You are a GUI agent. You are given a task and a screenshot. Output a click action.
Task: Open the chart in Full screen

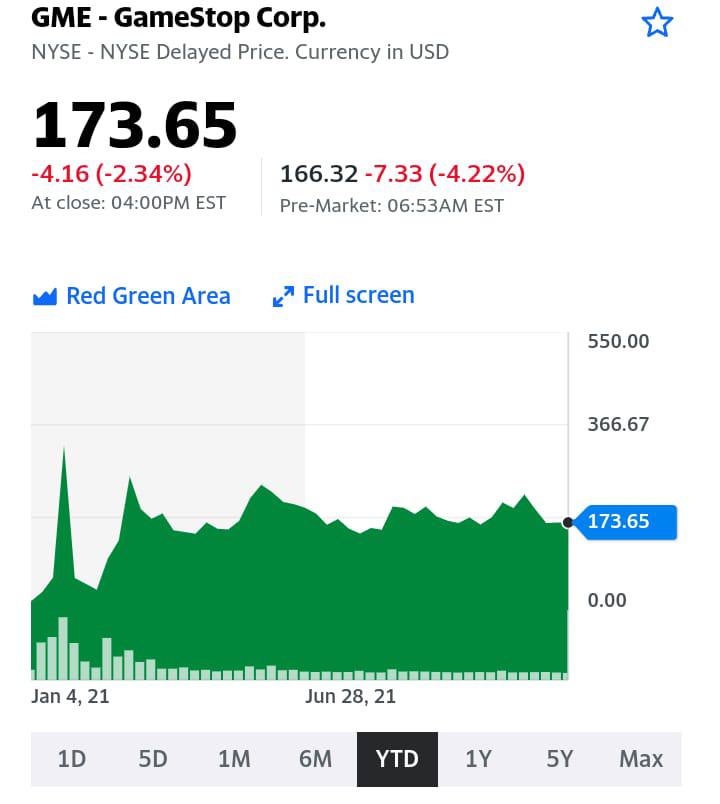tap(344, 296)
